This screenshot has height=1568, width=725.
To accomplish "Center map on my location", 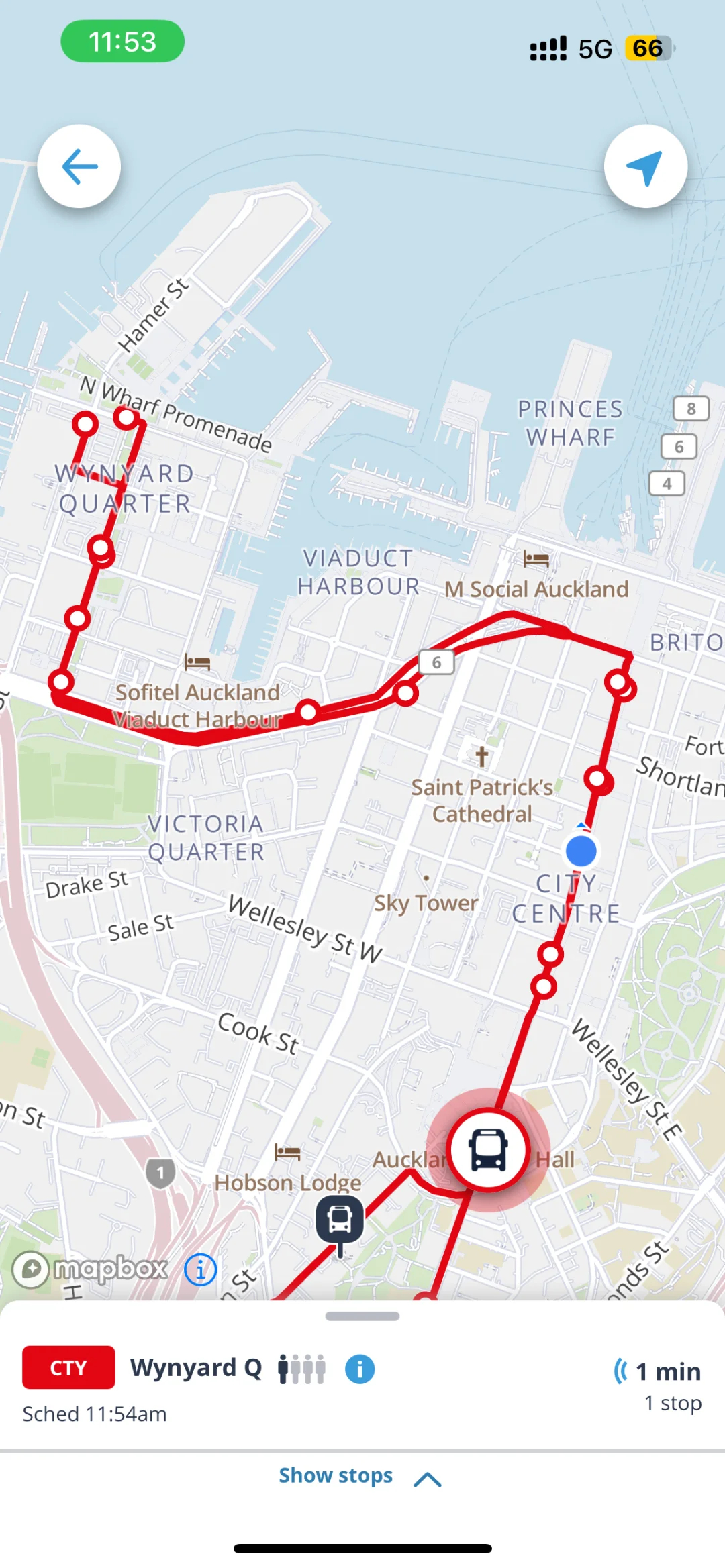I will click(645, 166).
